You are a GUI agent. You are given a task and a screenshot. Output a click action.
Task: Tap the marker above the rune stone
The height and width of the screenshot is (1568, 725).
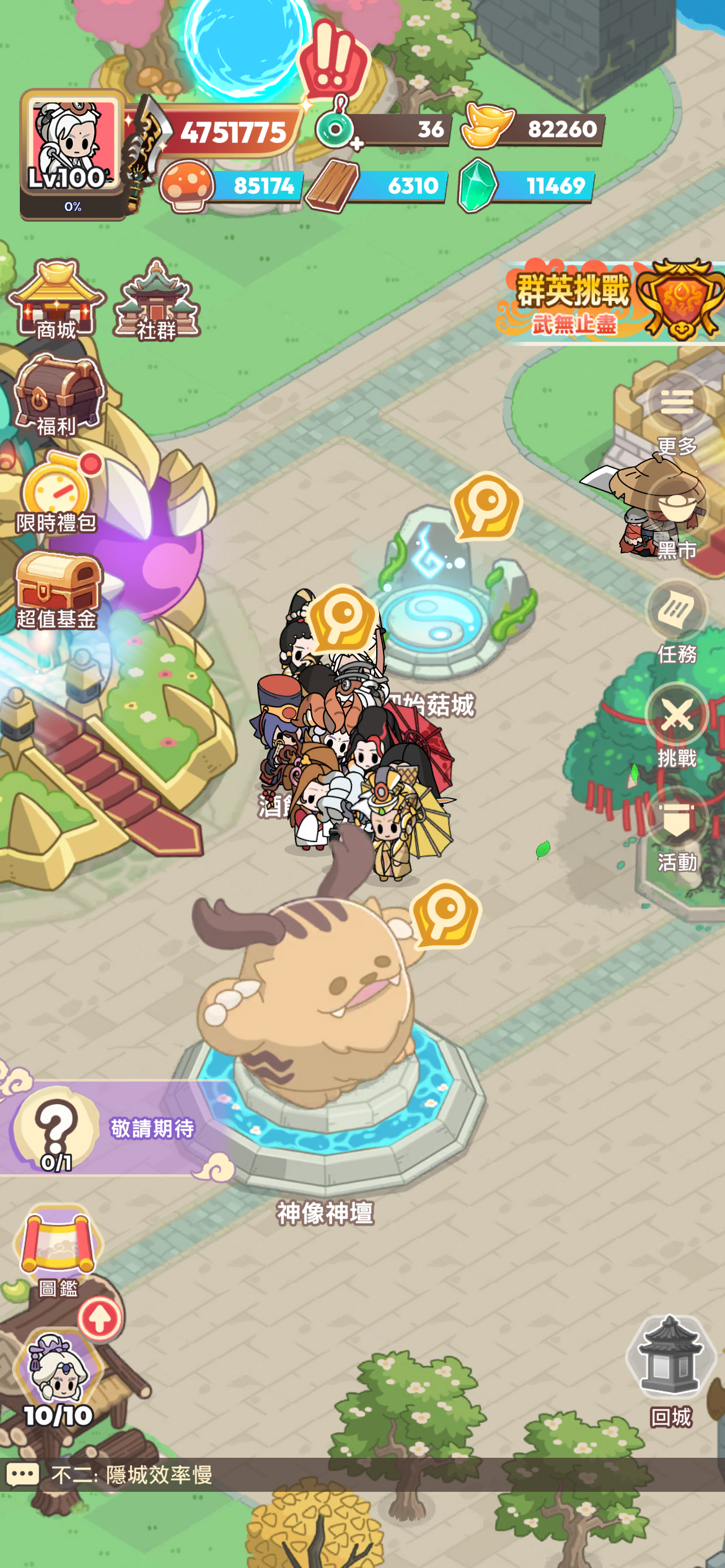click(486, 506)
